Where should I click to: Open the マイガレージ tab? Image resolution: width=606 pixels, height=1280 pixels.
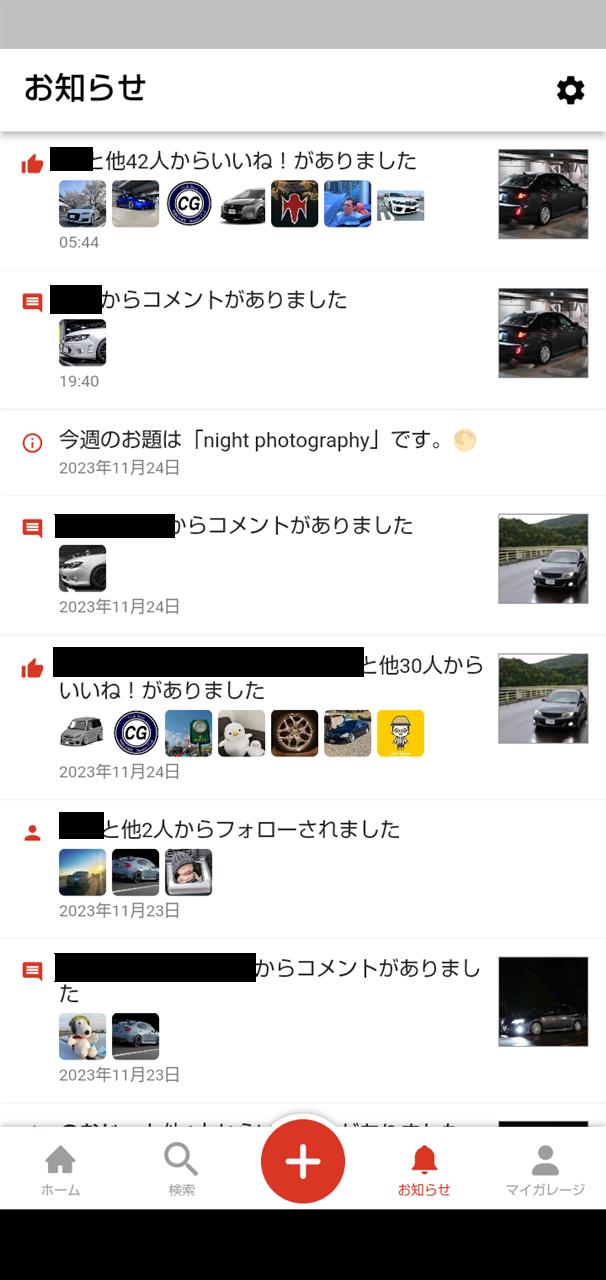(545, 1170)
